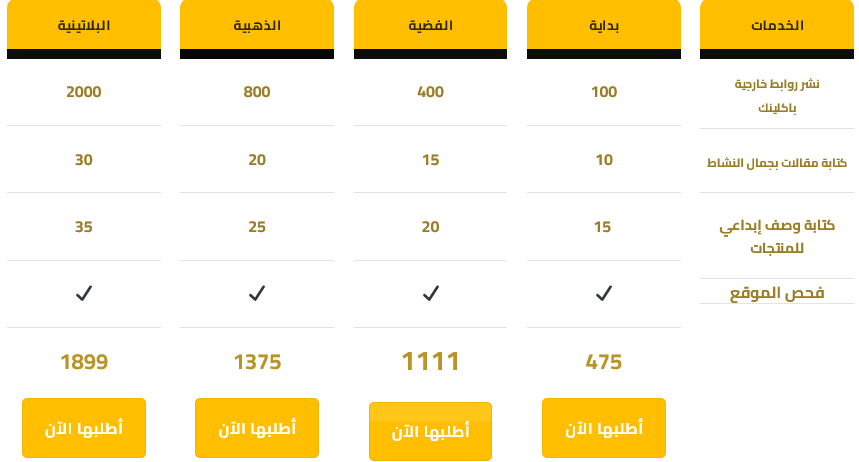Screen dimensions: 859x462
Task: Order the البلاتينية plan priced 1899
Action: [84, 428]
